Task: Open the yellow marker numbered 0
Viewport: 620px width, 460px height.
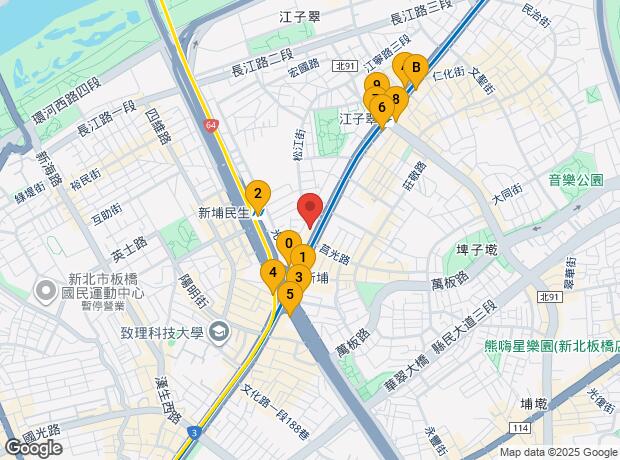Action: pyautogui.click(x=288, y=243)
